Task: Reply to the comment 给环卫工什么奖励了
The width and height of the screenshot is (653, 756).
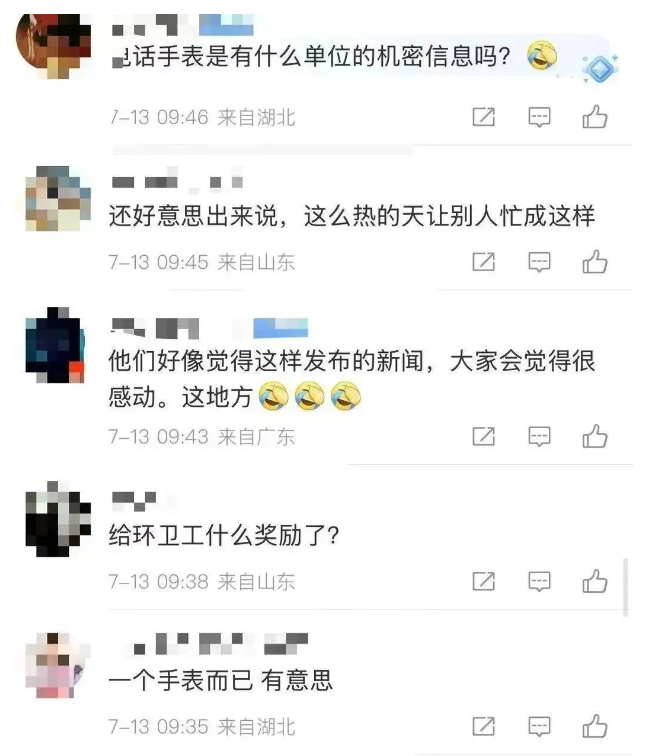Action: tap(539, 581)
